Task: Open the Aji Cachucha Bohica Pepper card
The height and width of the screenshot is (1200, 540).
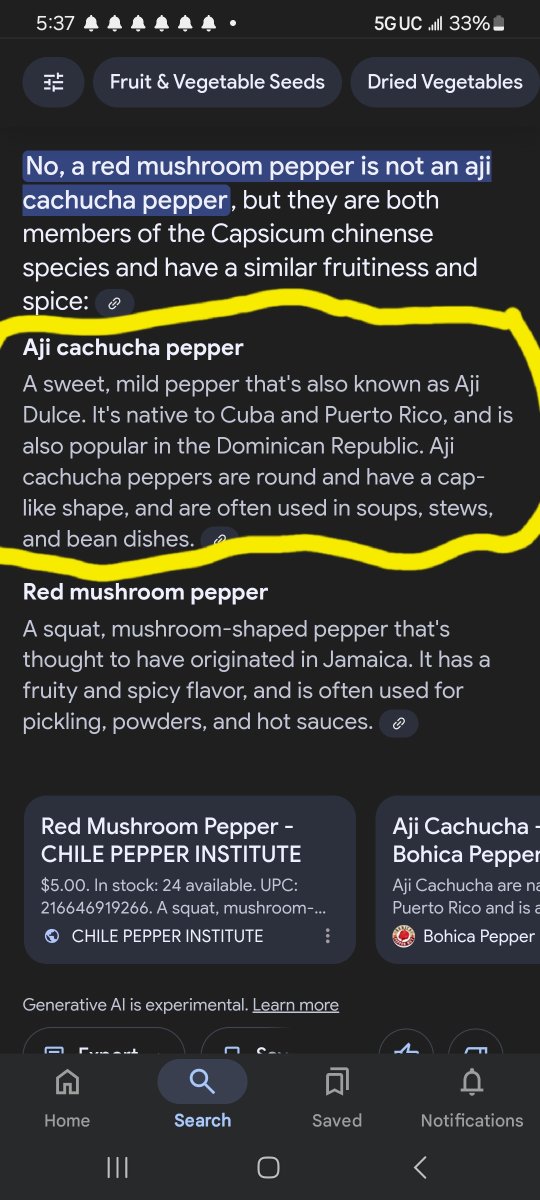Action: 458,880
